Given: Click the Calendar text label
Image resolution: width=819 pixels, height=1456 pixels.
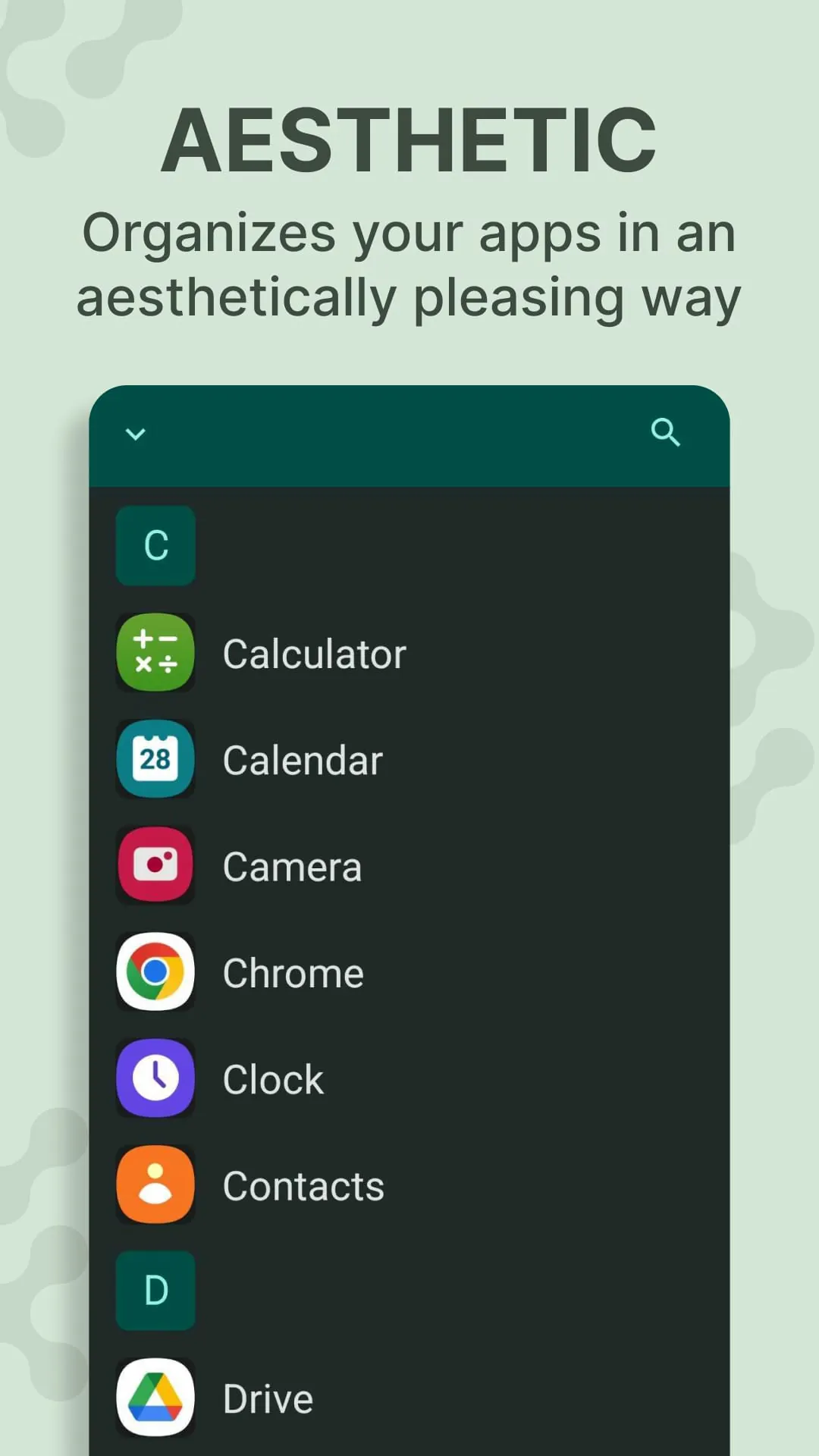Looking at the screenshot, I should tap(303, 759).
